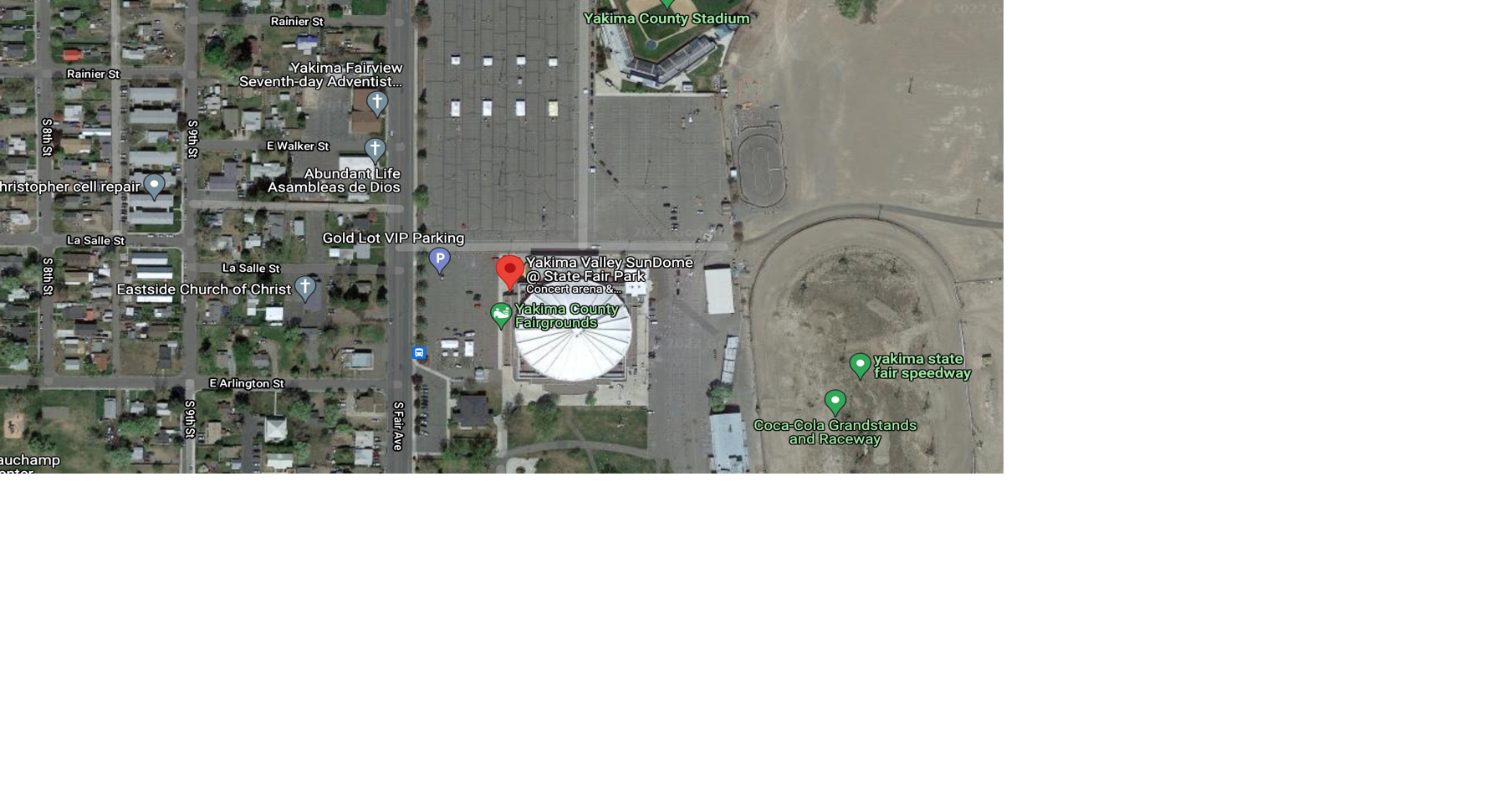Viewport: 1512px width, 794px height.
Task: Open the Yakima Valley SunDome red pin
Action: 510,271
